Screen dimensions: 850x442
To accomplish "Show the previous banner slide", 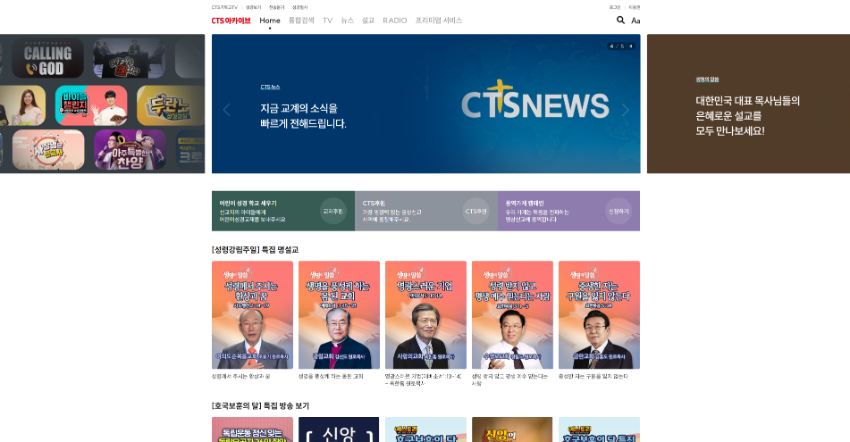I will pos(226,110).
